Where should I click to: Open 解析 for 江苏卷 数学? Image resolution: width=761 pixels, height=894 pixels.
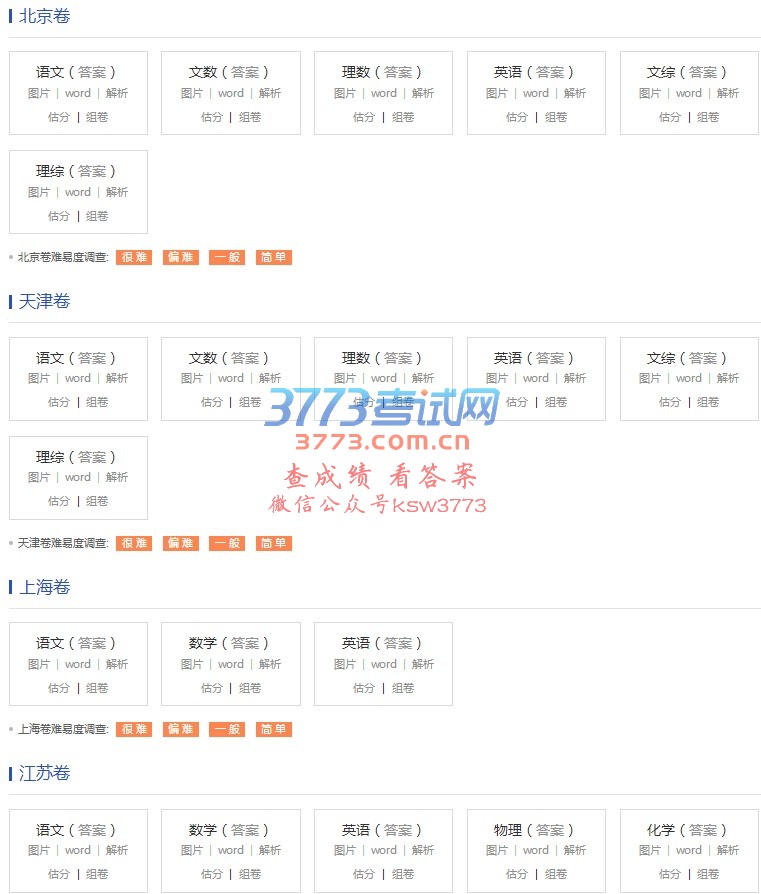[x=270, y=850]
